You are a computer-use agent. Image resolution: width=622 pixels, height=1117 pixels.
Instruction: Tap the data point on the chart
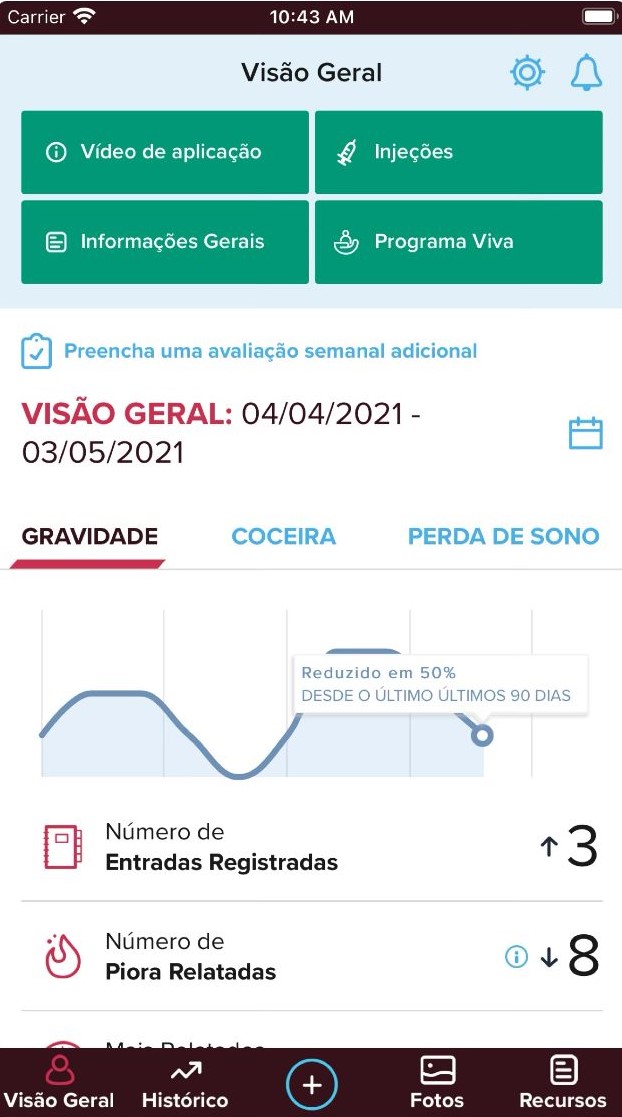(x=482, y=736)
